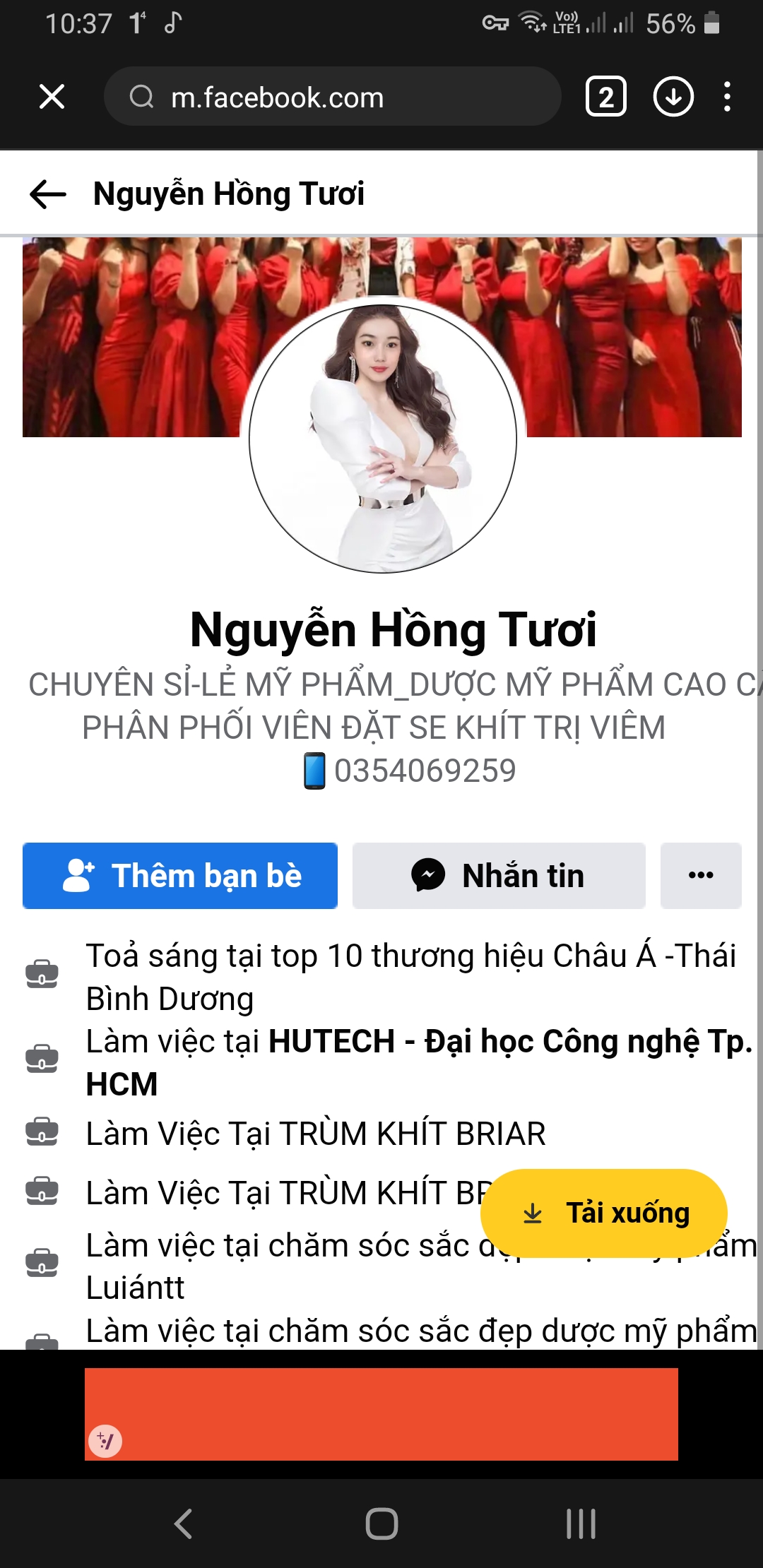Open the profile's more options button
Viewport: 763px width, 1568px height.
[701, 876]
